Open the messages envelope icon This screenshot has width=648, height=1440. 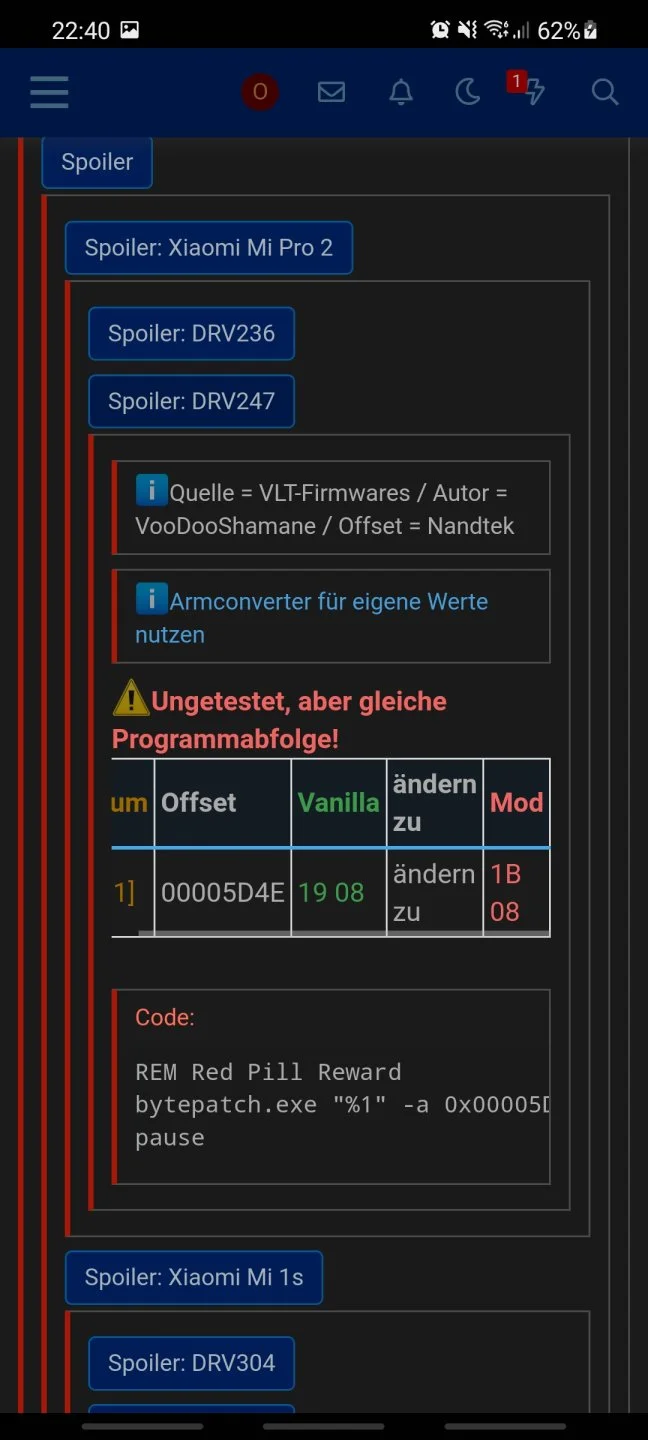[x=331, y=92]
